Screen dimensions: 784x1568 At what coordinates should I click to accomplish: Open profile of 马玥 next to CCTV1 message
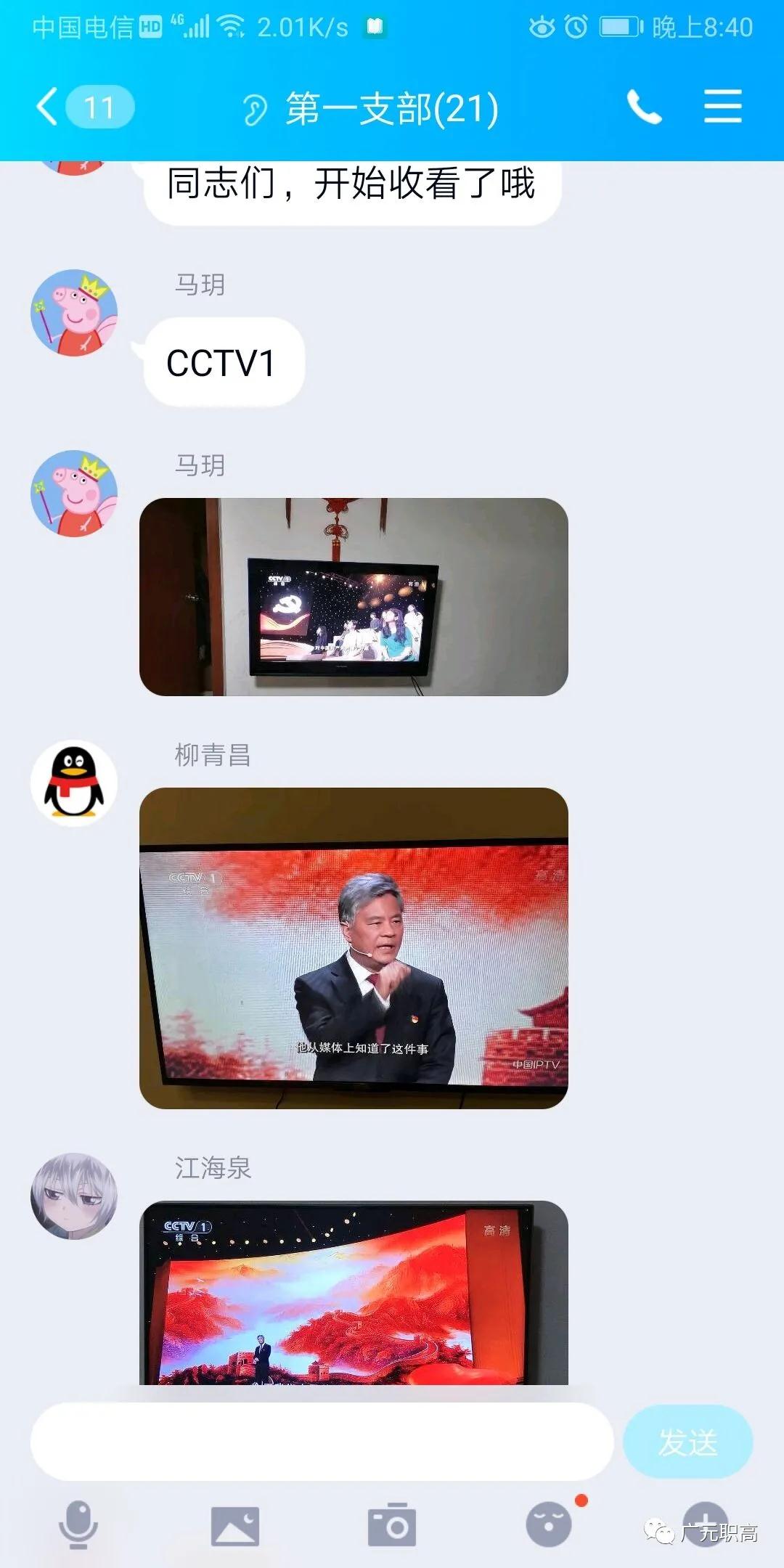tap(74, 313)
